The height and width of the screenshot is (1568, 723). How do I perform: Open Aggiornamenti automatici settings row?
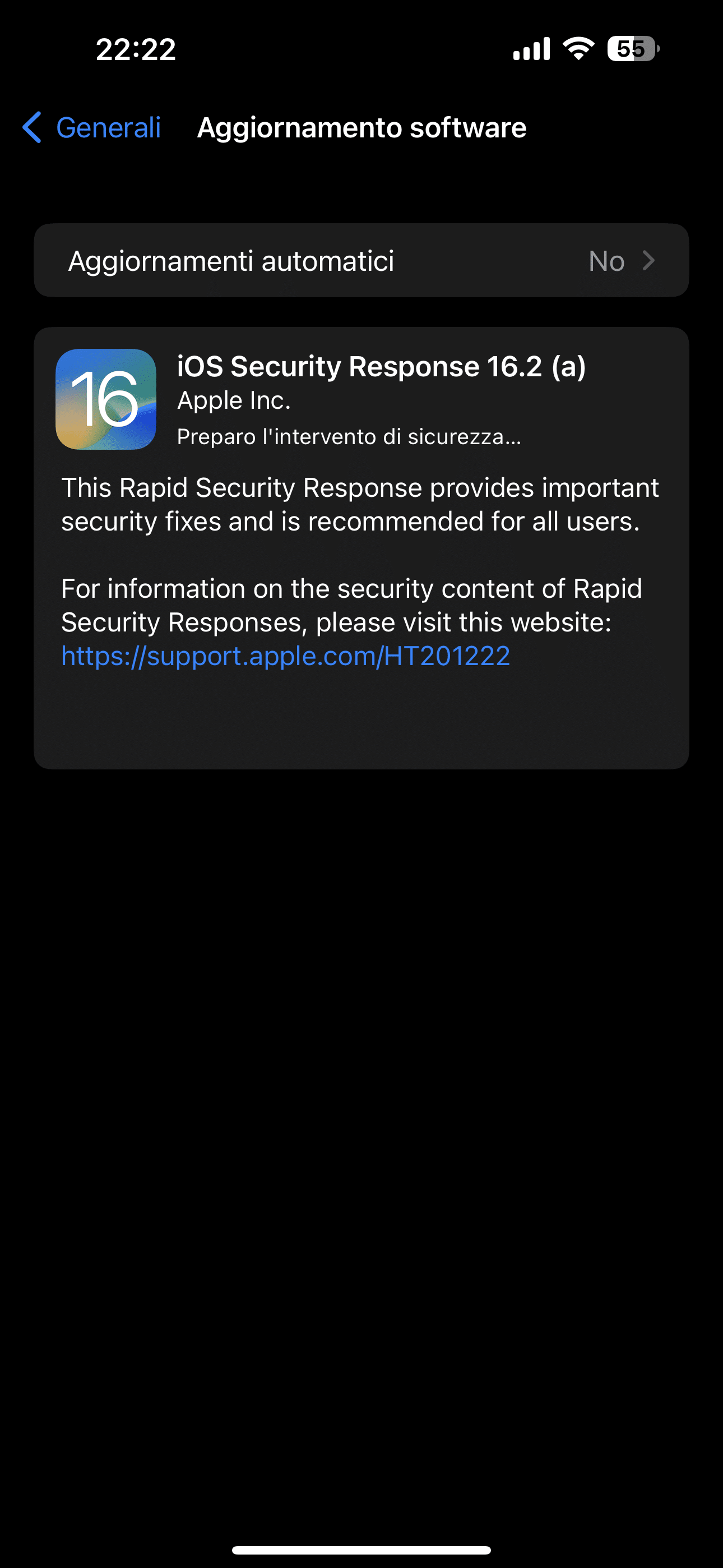point(361,261)
